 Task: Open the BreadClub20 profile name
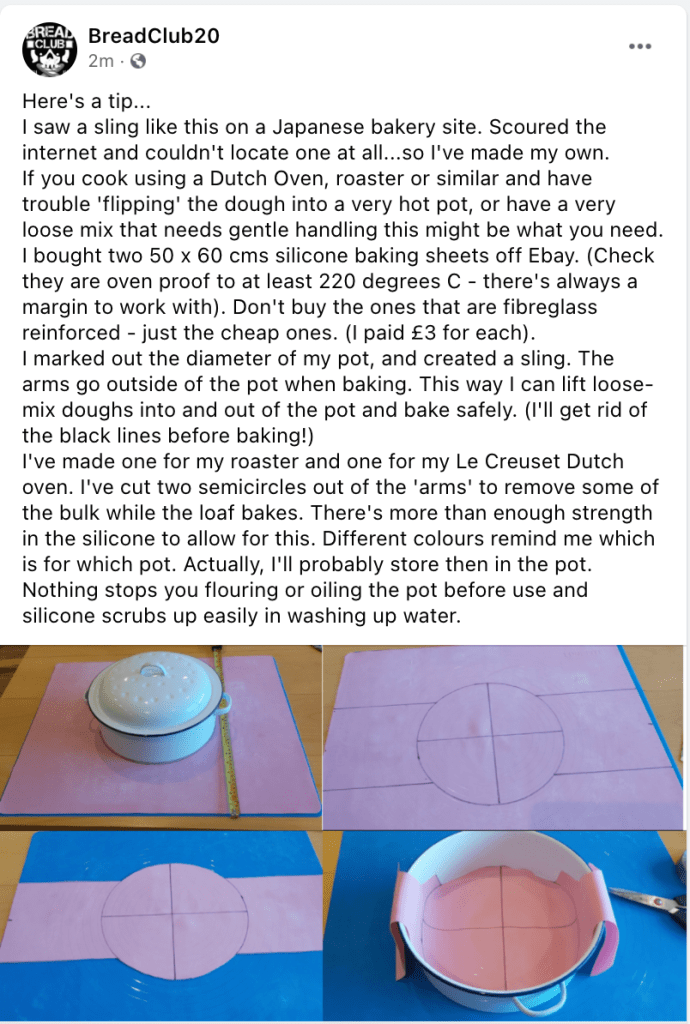tap(153, 37)
